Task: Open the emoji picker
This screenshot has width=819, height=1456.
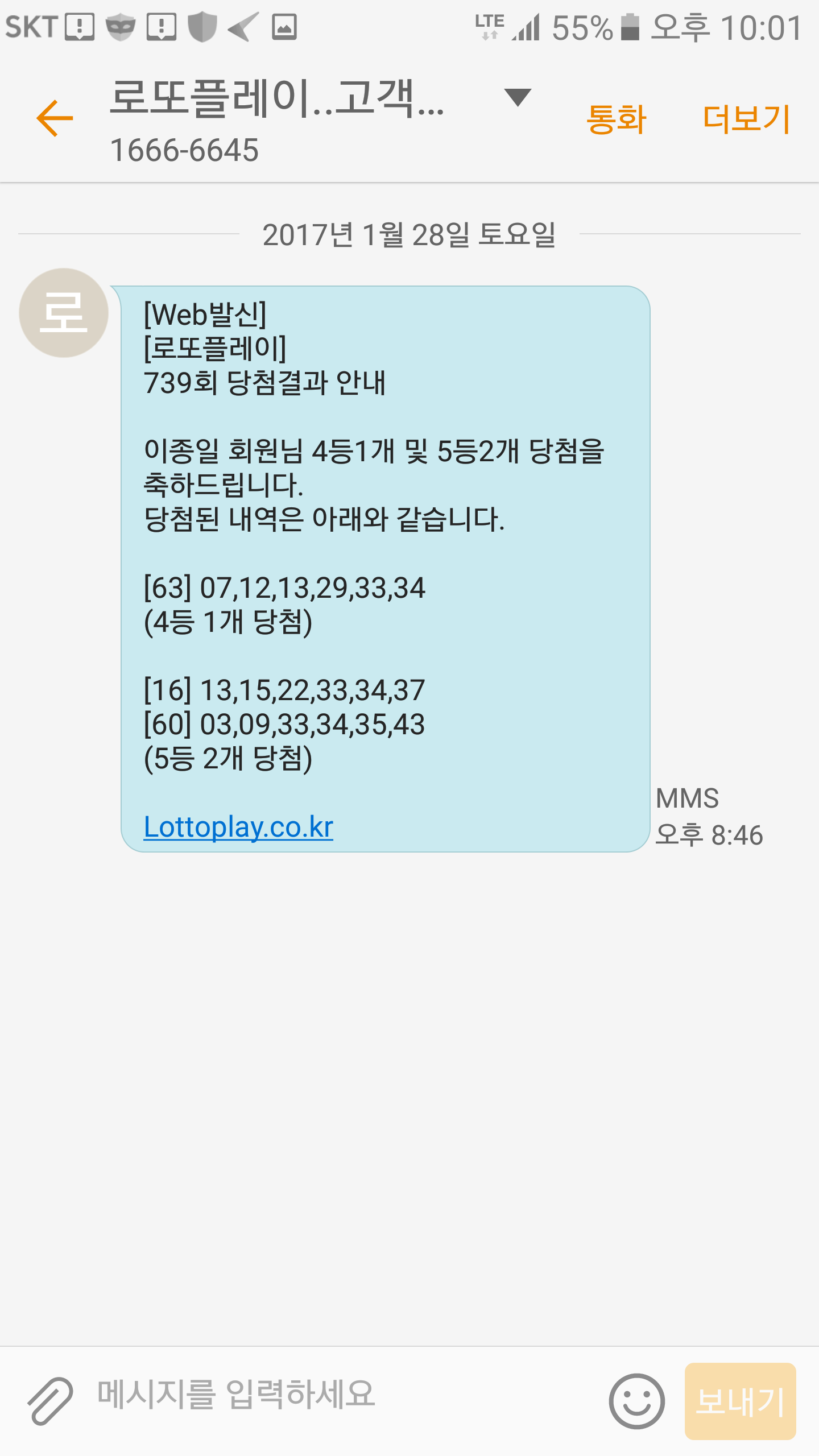Action: 636,1401
